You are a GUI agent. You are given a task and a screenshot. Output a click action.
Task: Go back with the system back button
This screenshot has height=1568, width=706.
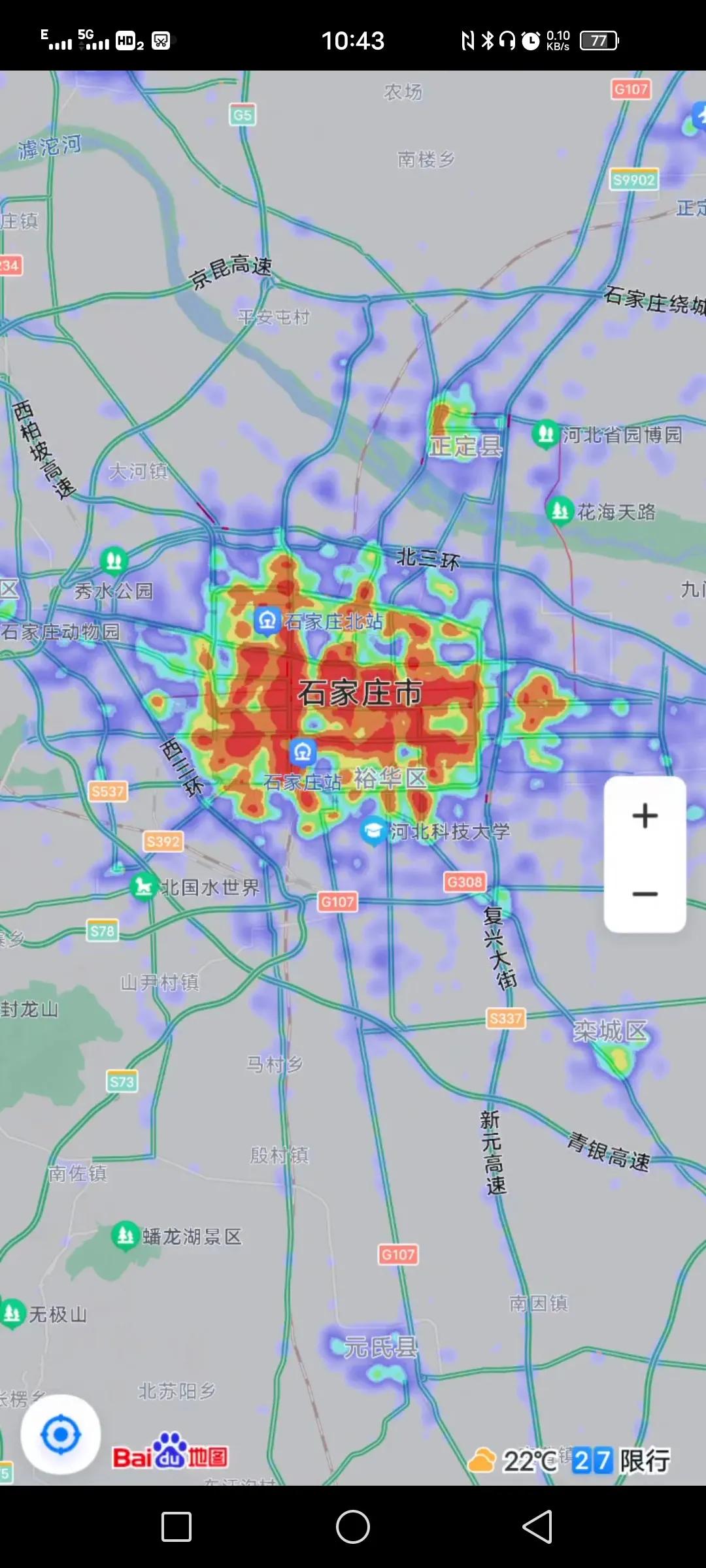coord(537,1527)
